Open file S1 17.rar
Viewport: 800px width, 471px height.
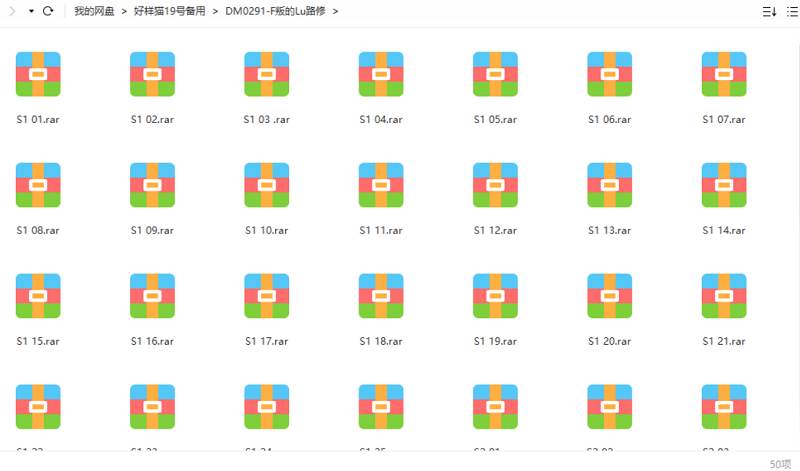click(x=267, y=297)
